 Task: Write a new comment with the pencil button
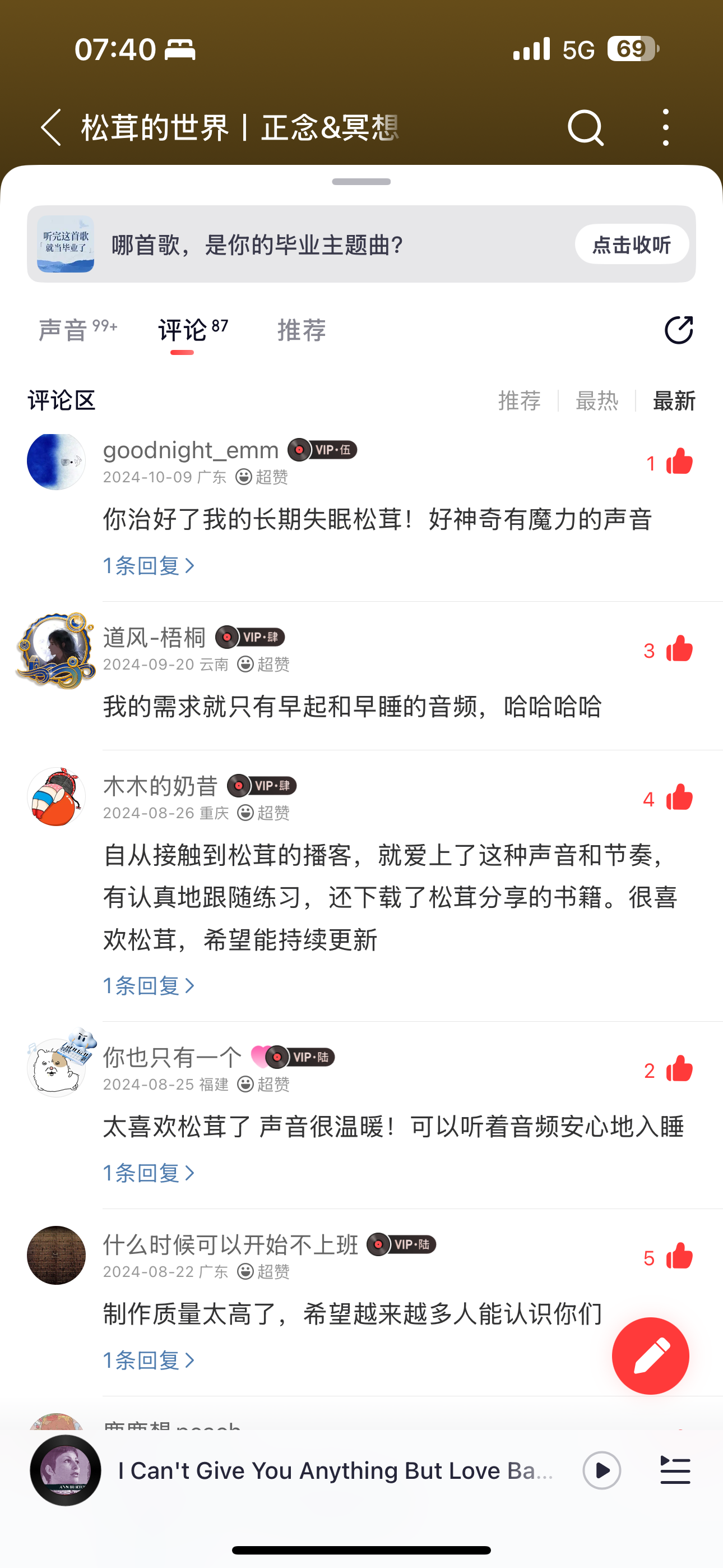[x=651, y=1356]
